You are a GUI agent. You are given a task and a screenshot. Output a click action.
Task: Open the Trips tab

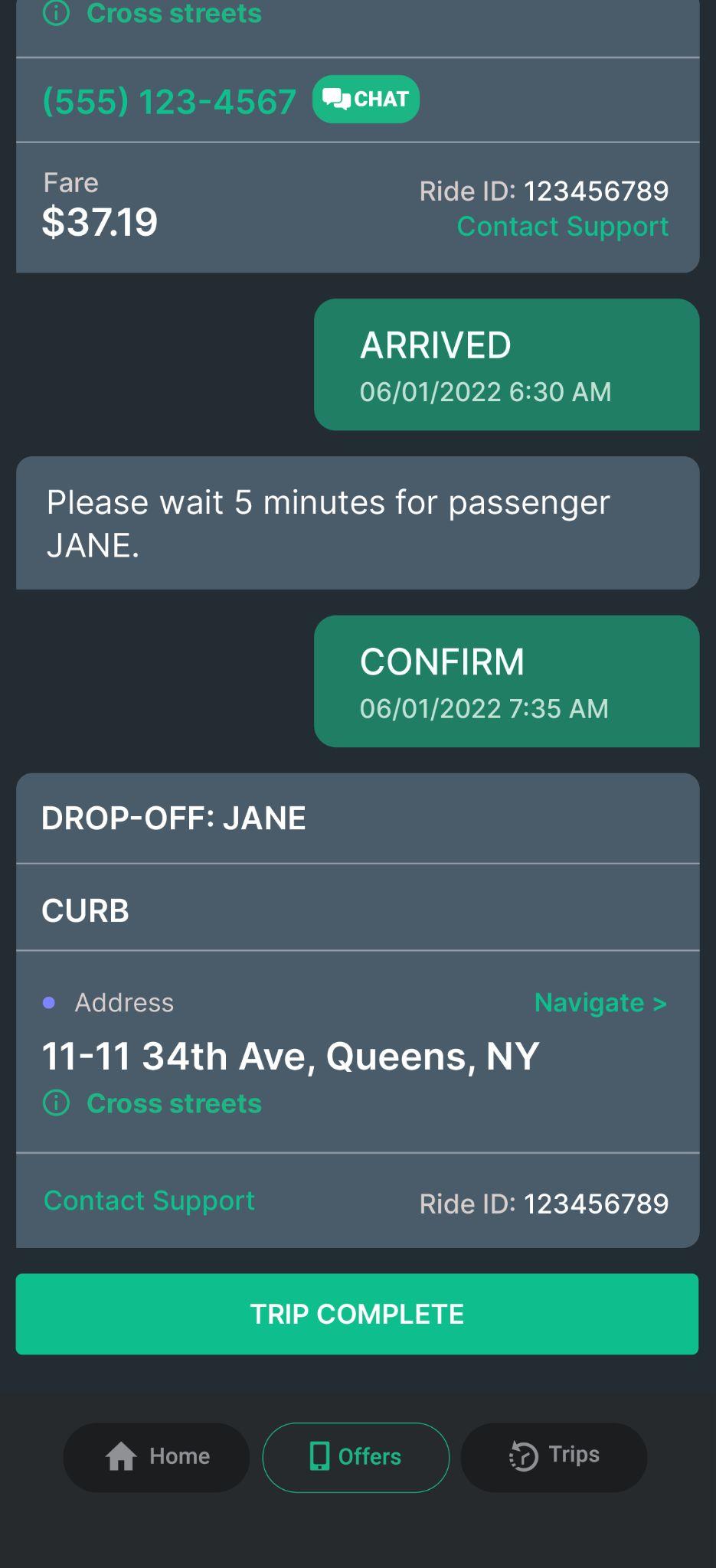click(554, 1456)
